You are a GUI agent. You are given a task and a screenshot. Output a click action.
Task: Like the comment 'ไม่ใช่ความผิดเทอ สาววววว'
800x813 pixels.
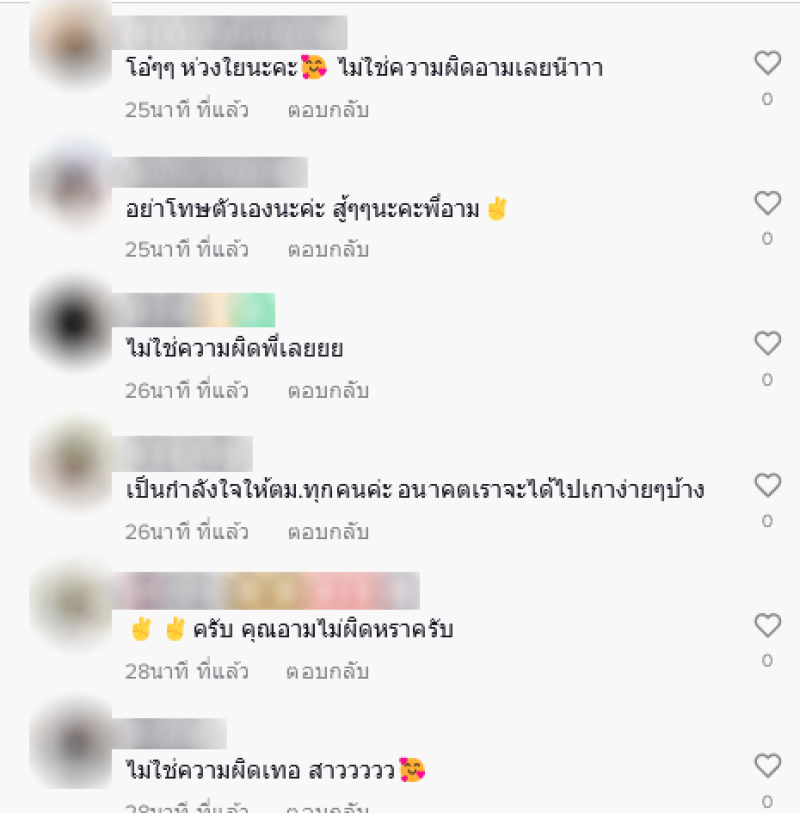pos(767,766)
